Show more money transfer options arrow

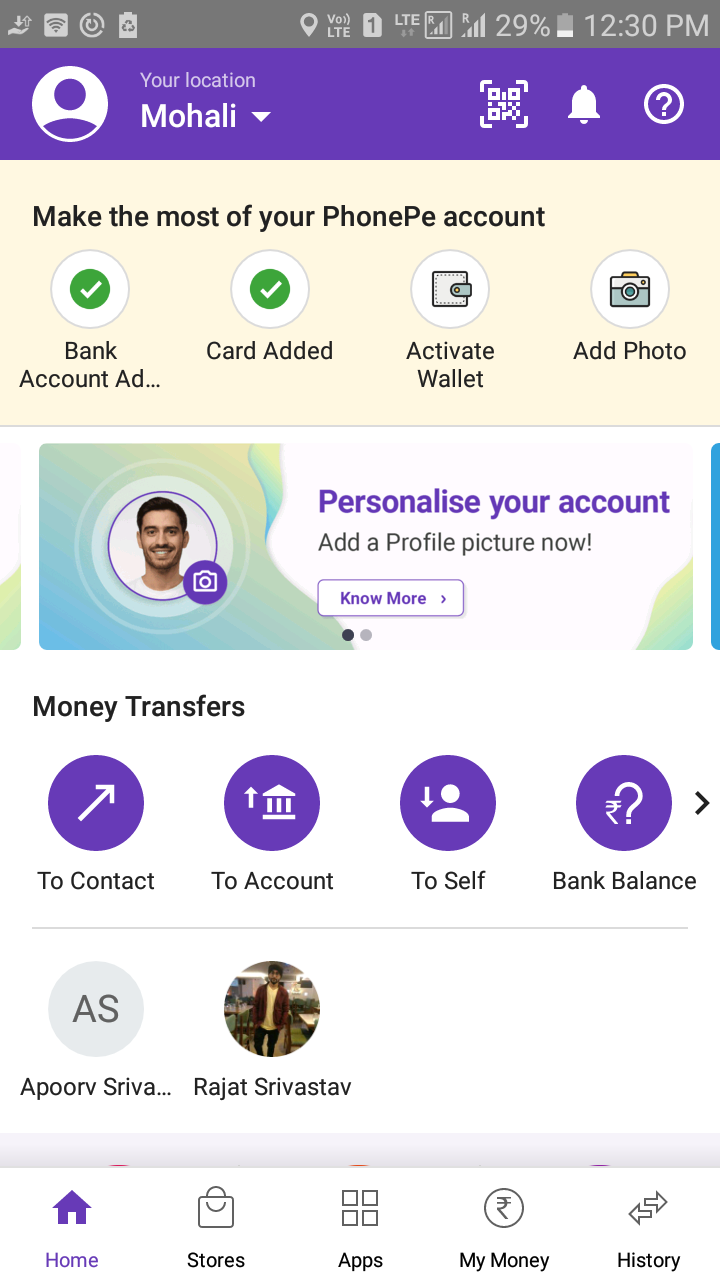pos(702,802)
